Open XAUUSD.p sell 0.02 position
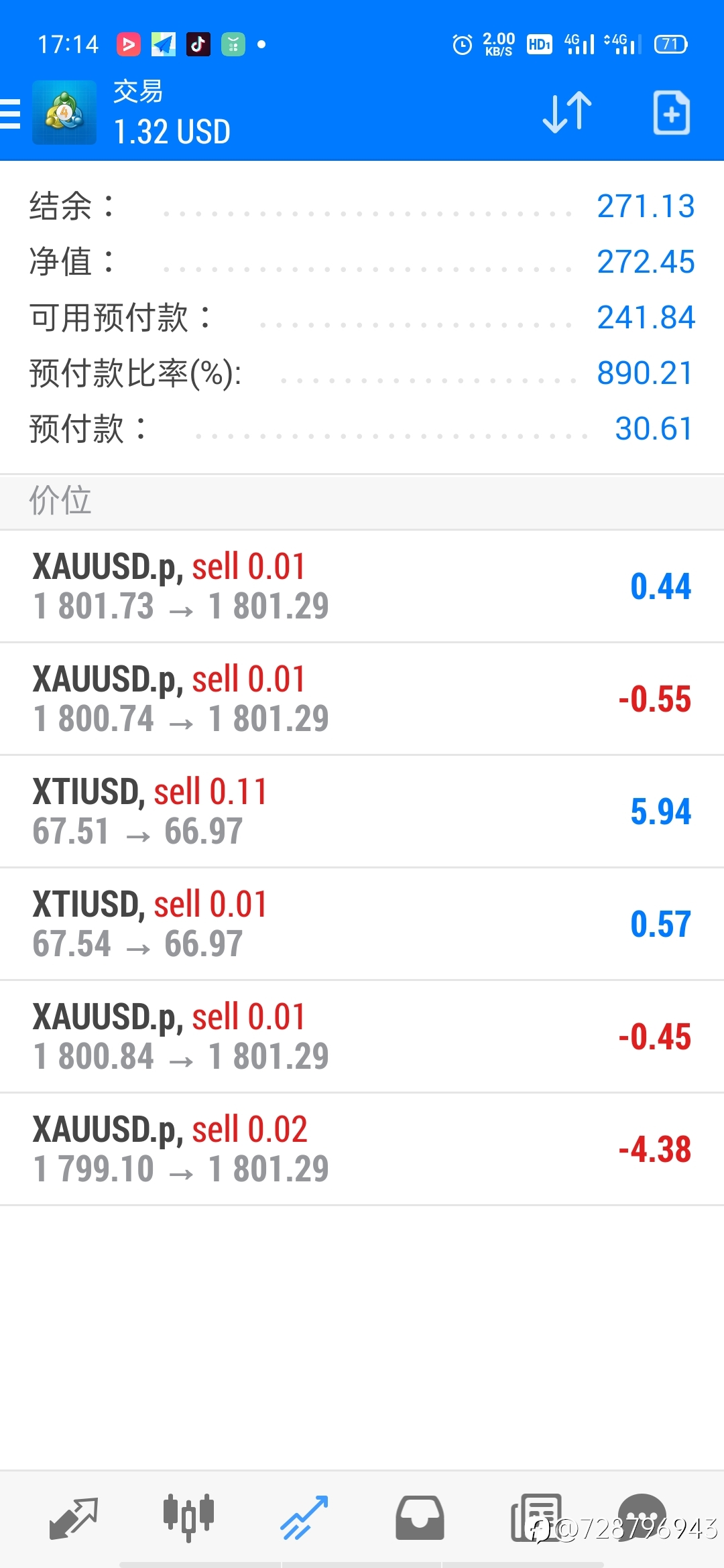 pyautogui.click(x=362, y=1149)
